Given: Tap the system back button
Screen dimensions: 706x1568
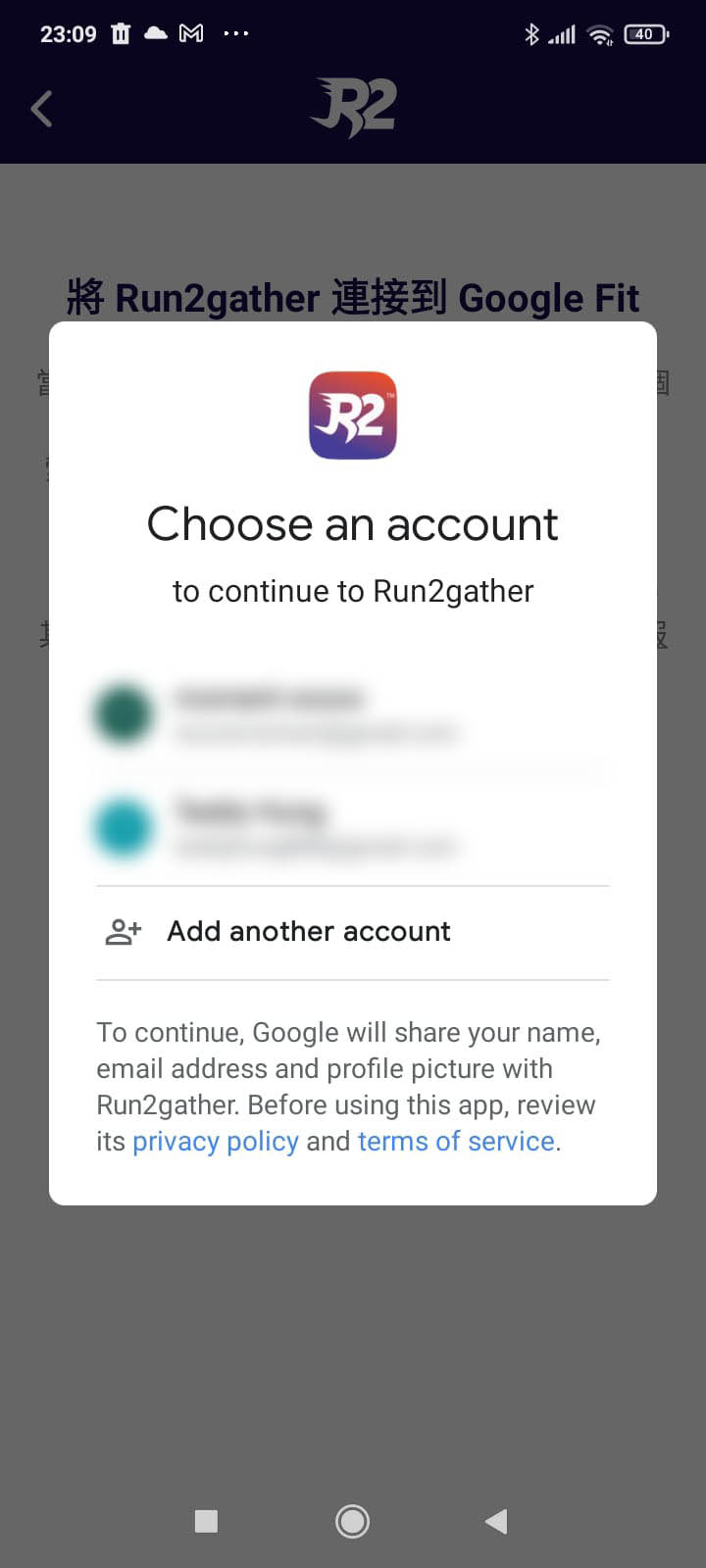Looking at the screenshot, I should click(496, 1521).
